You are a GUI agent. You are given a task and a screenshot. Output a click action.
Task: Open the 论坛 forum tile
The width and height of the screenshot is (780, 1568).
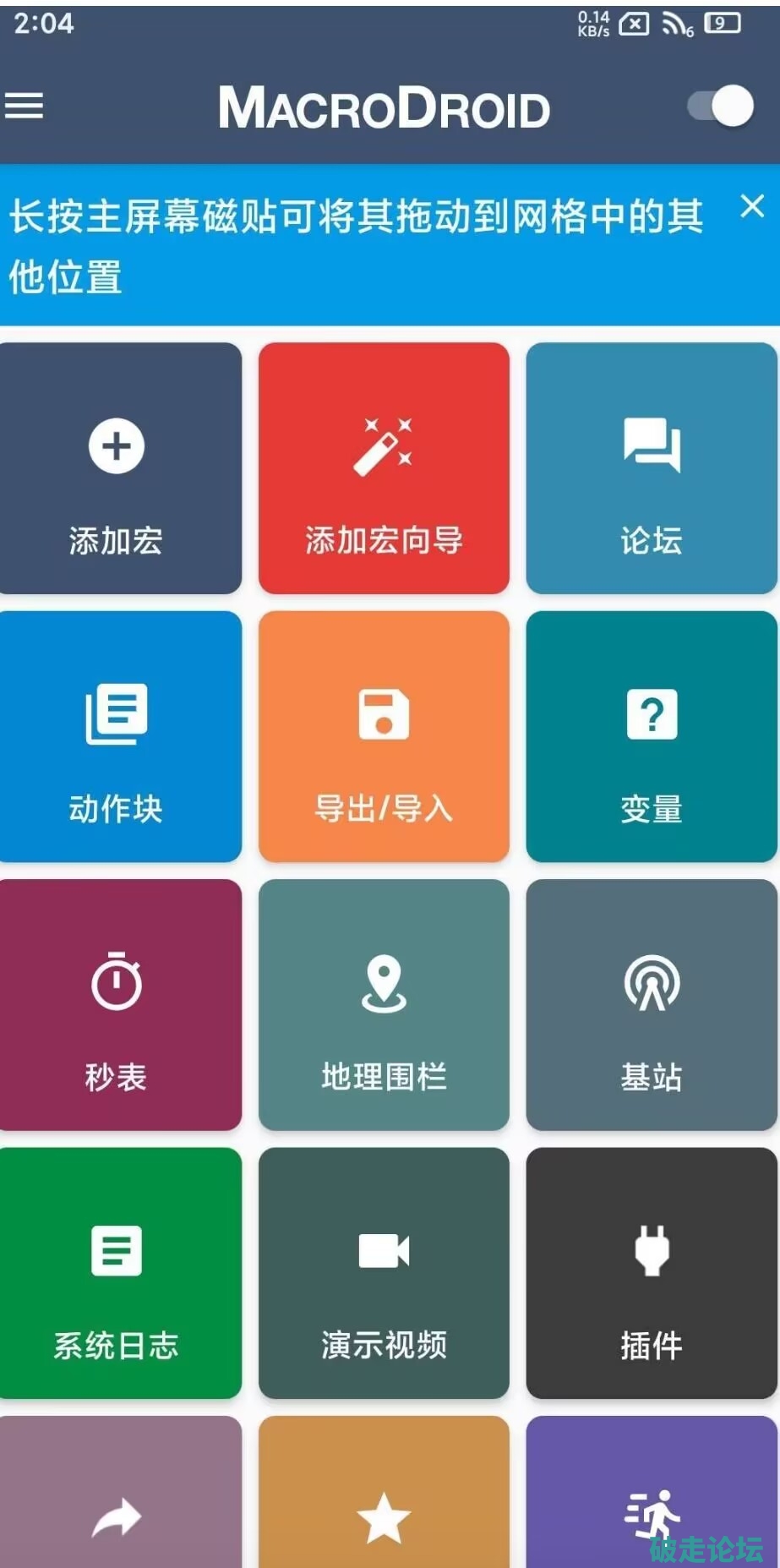(x=651, y=468)
